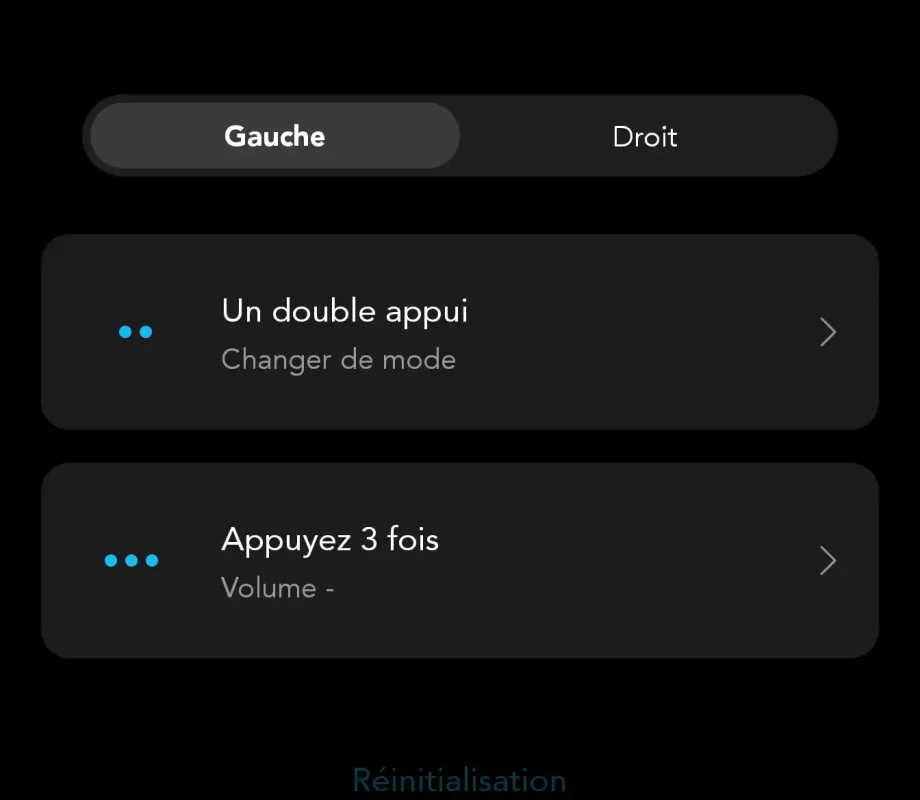Viewport: 920px width, 800px height.
Task: Tap the Réinitialisation link
Action: (x=460, y=780)
